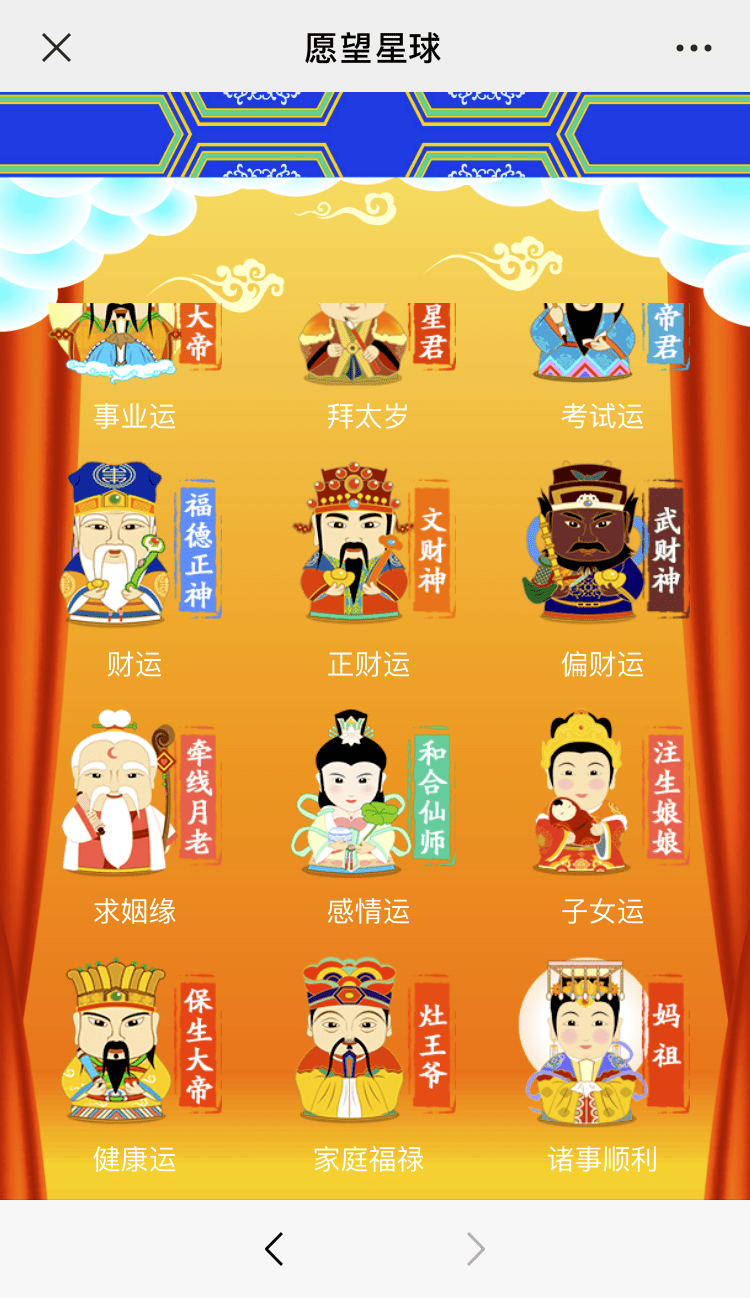Close the 愿望星球 page
Screen dimensions: 750x1298
point(56,47)
